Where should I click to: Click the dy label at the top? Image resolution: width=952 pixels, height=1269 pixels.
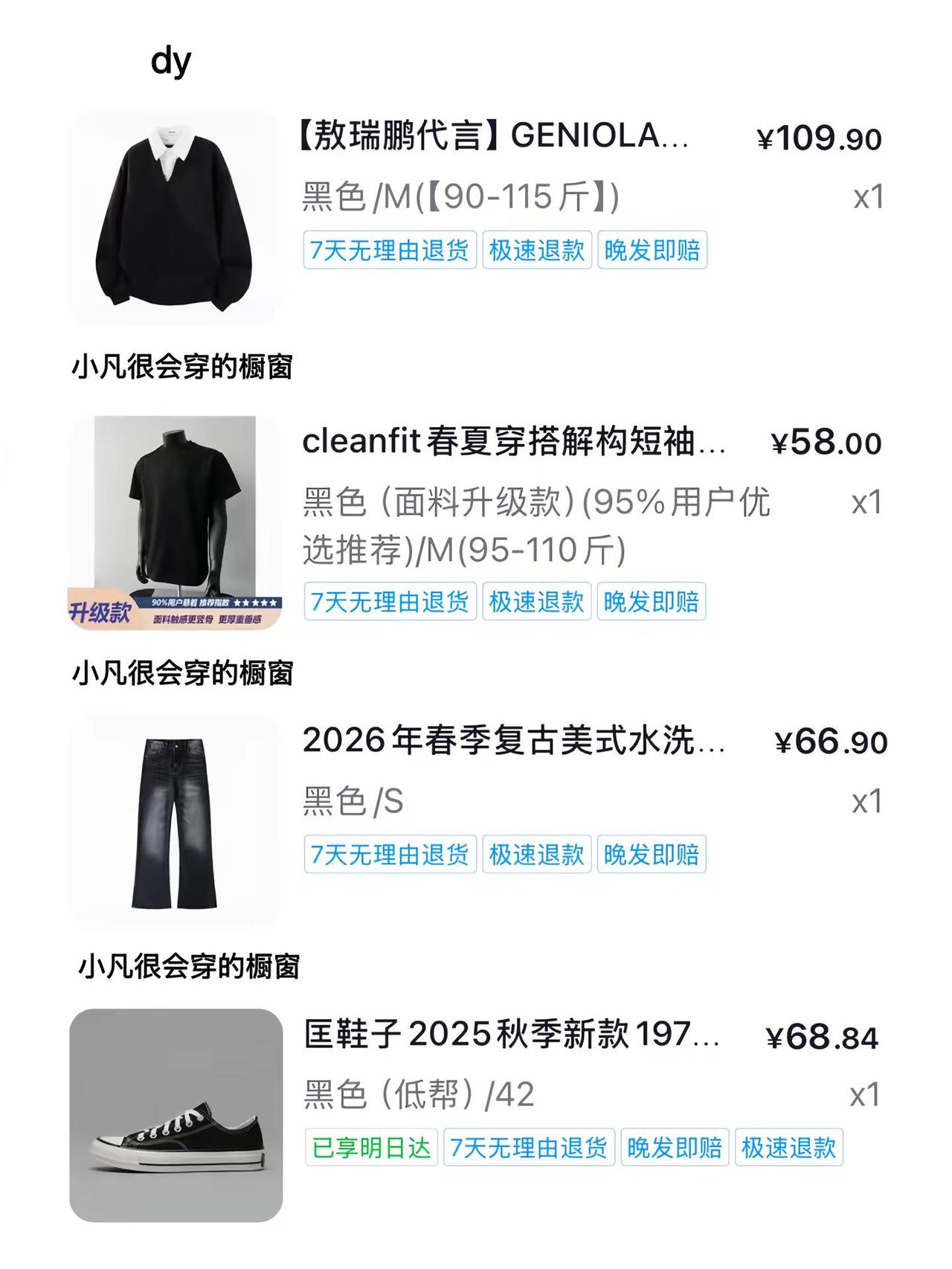170,60
